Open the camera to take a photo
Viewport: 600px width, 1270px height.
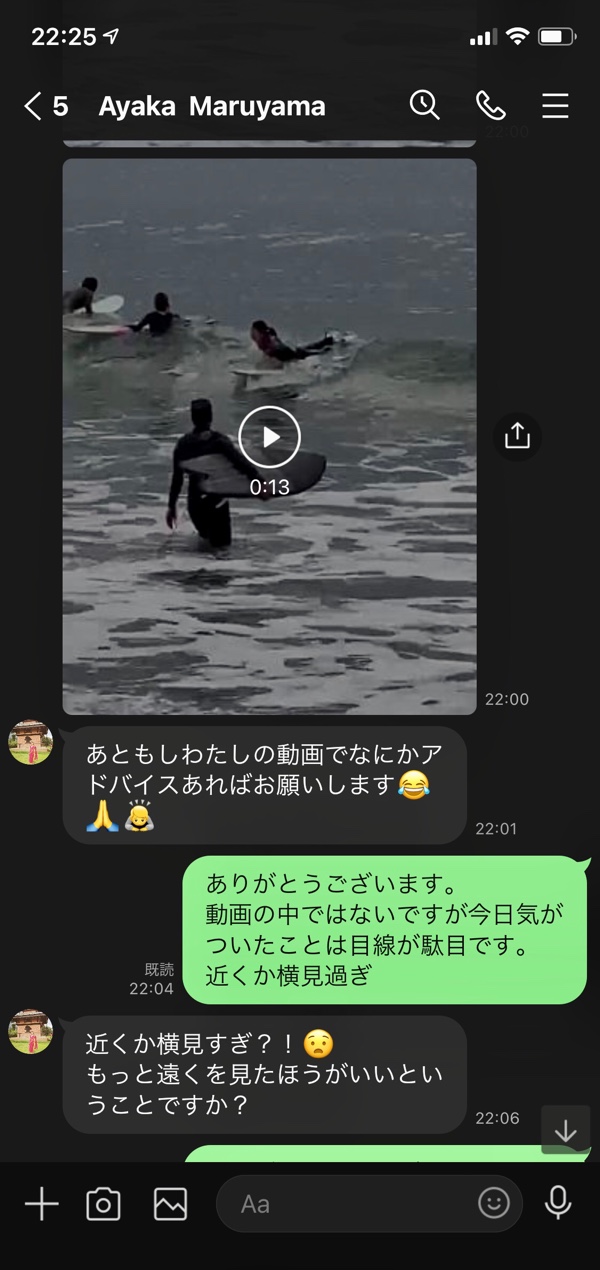click(x=103, y=1204)
